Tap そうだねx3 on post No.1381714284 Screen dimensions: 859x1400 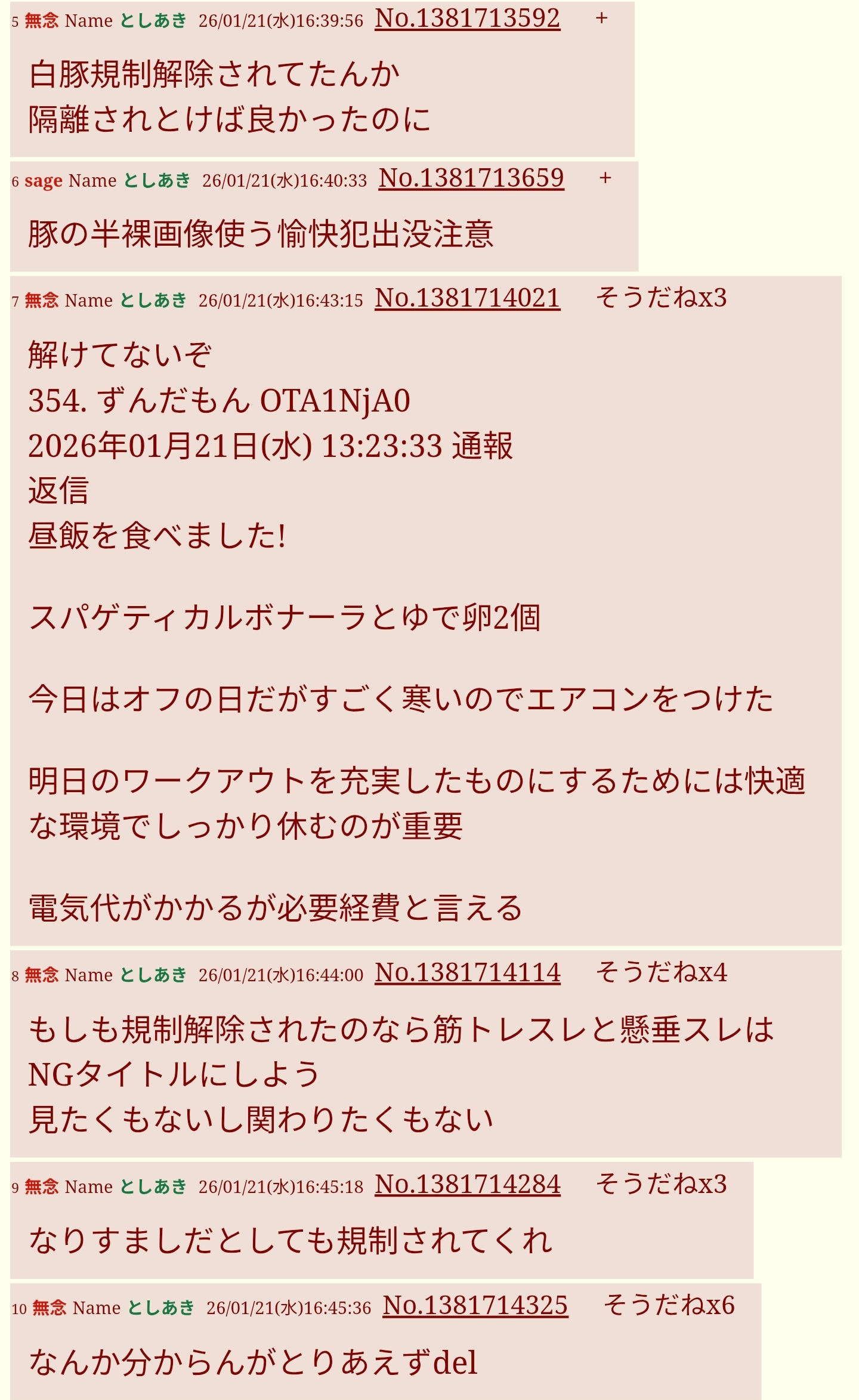(662, 1183)
